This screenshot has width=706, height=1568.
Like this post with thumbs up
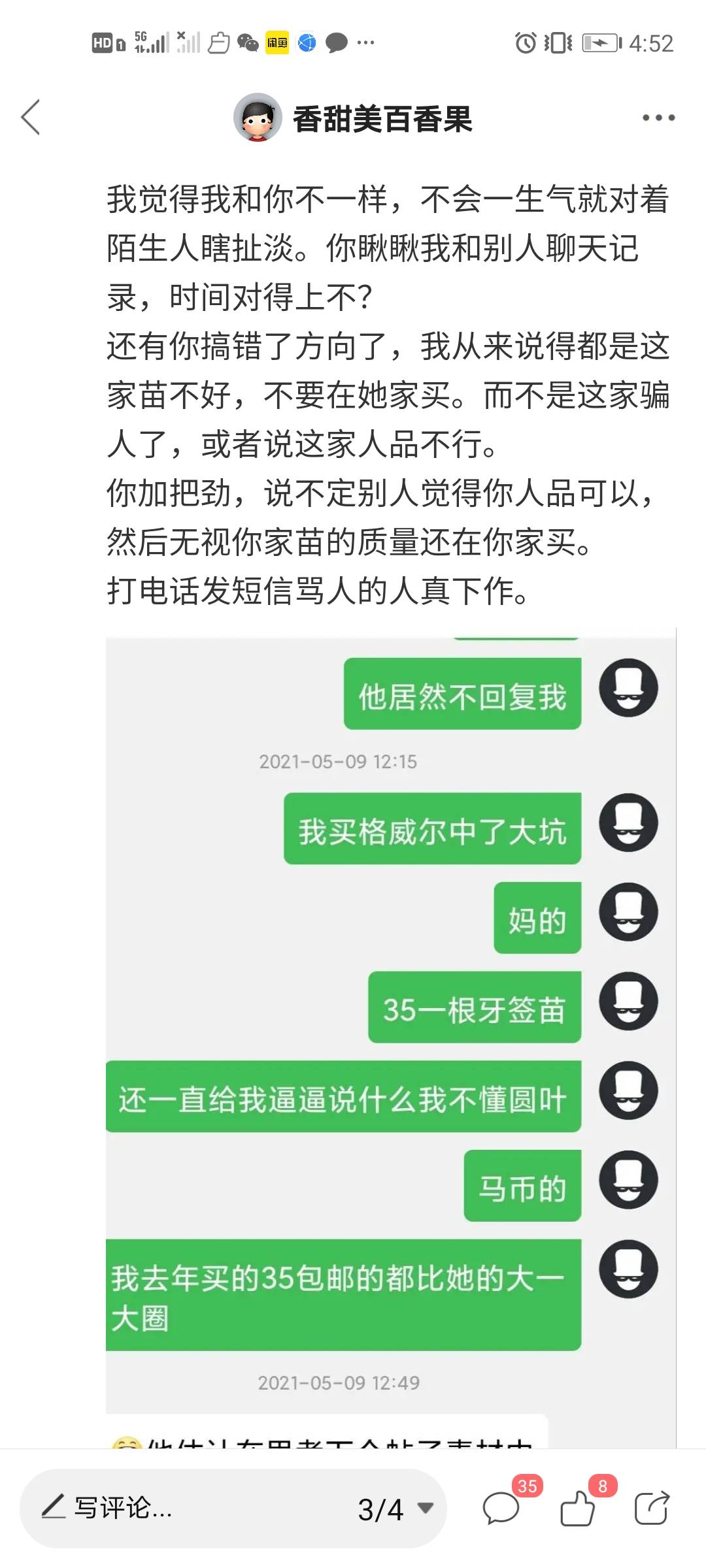(x=578, y=1508)
